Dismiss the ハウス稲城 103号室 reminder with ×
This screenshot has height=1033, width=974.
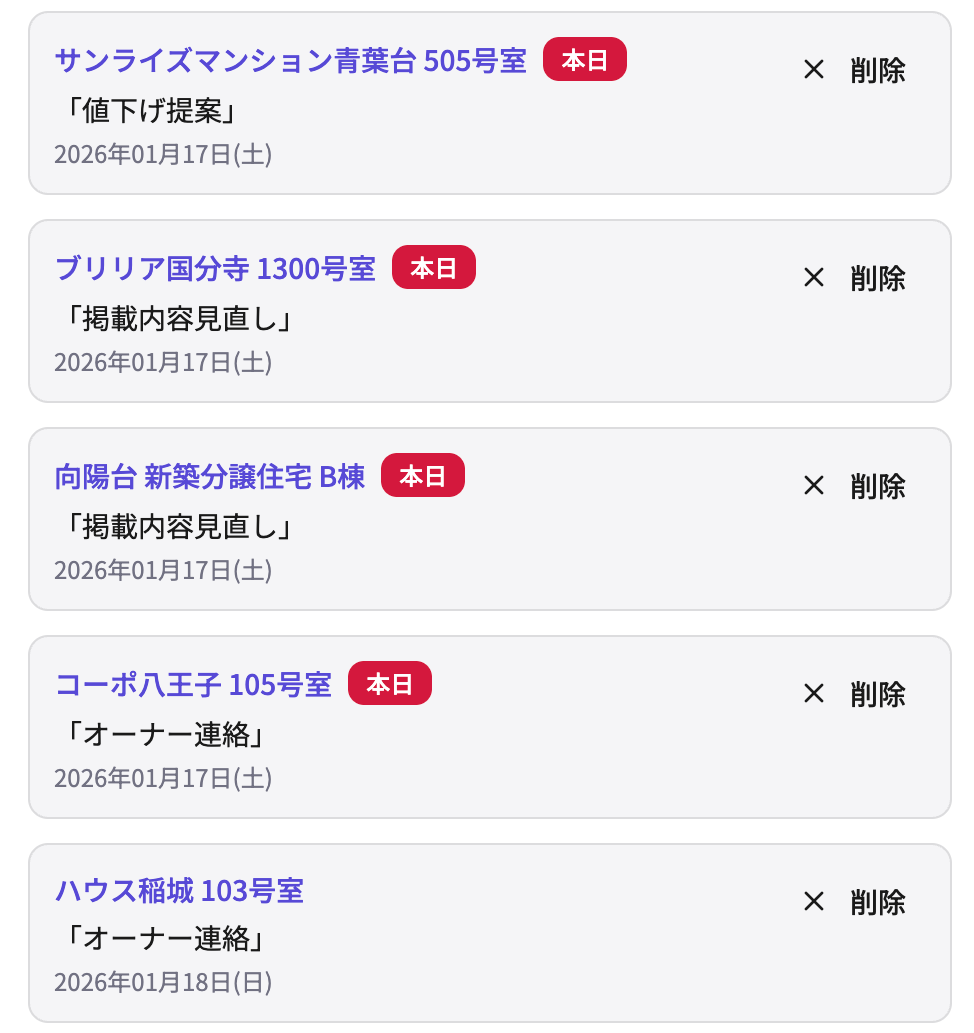pos(814,901)
